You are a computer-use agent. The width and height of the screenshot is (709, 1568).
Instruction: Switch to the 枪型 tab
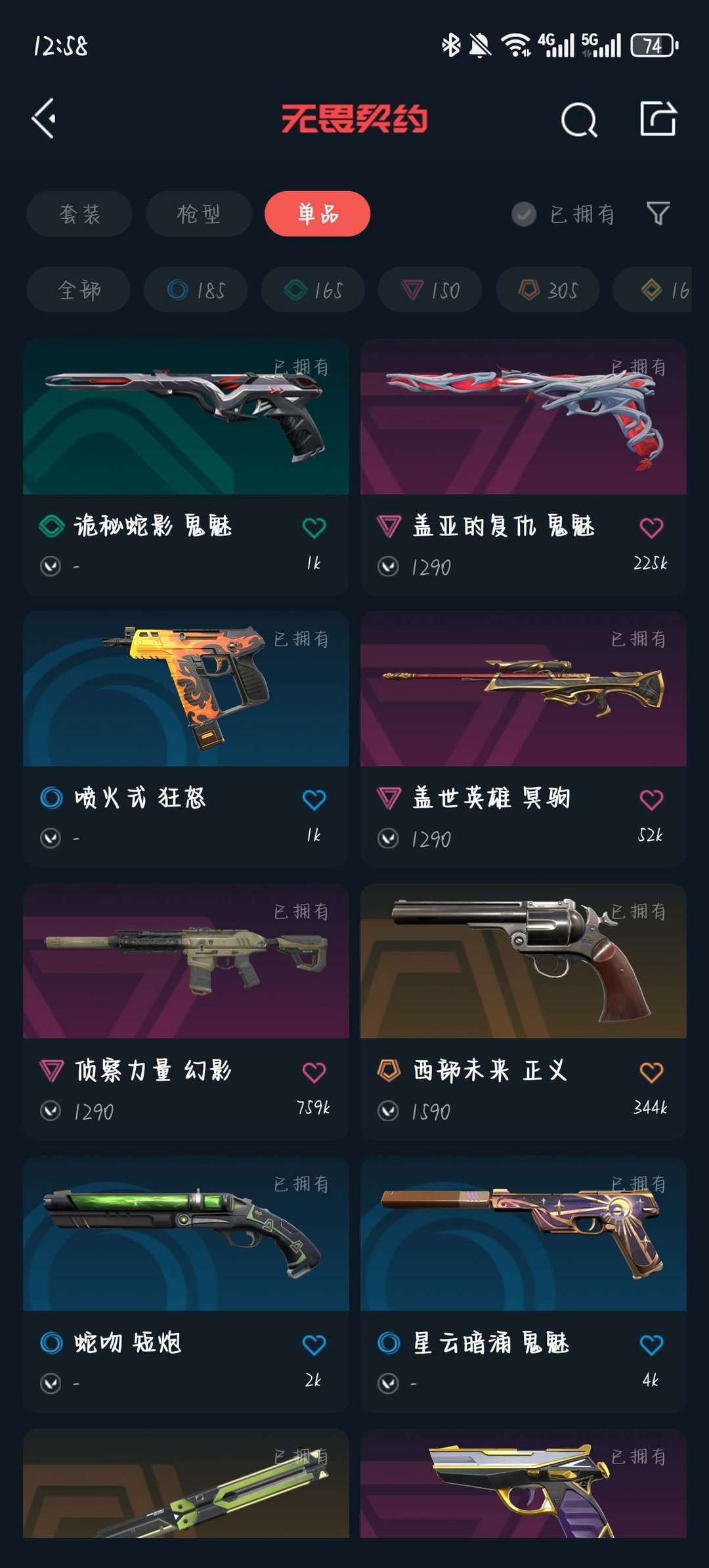[x=198, y=213]
